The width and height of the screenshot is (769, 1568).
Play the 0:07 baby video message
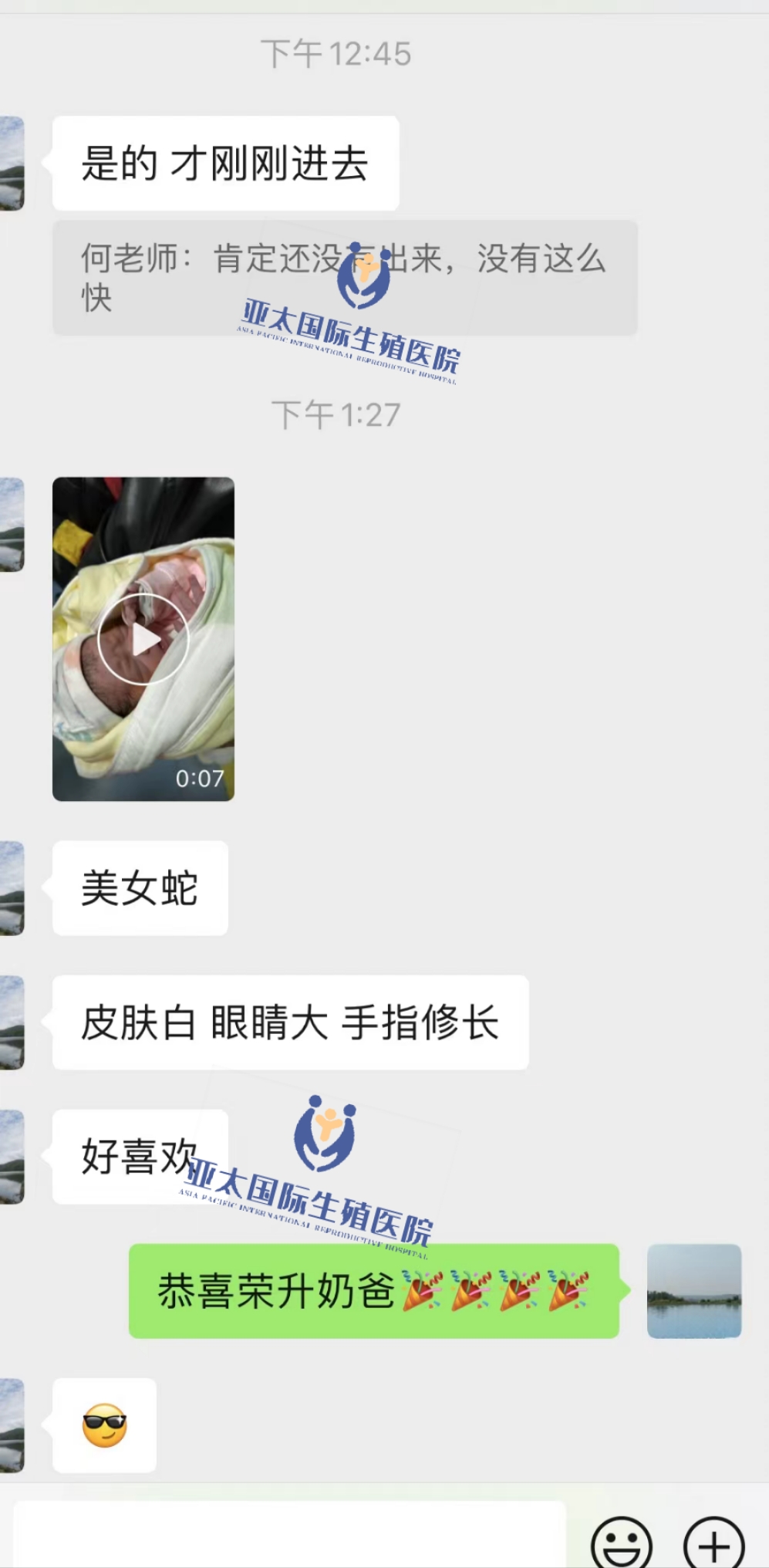pyautogui.click(x=143, y=638)
